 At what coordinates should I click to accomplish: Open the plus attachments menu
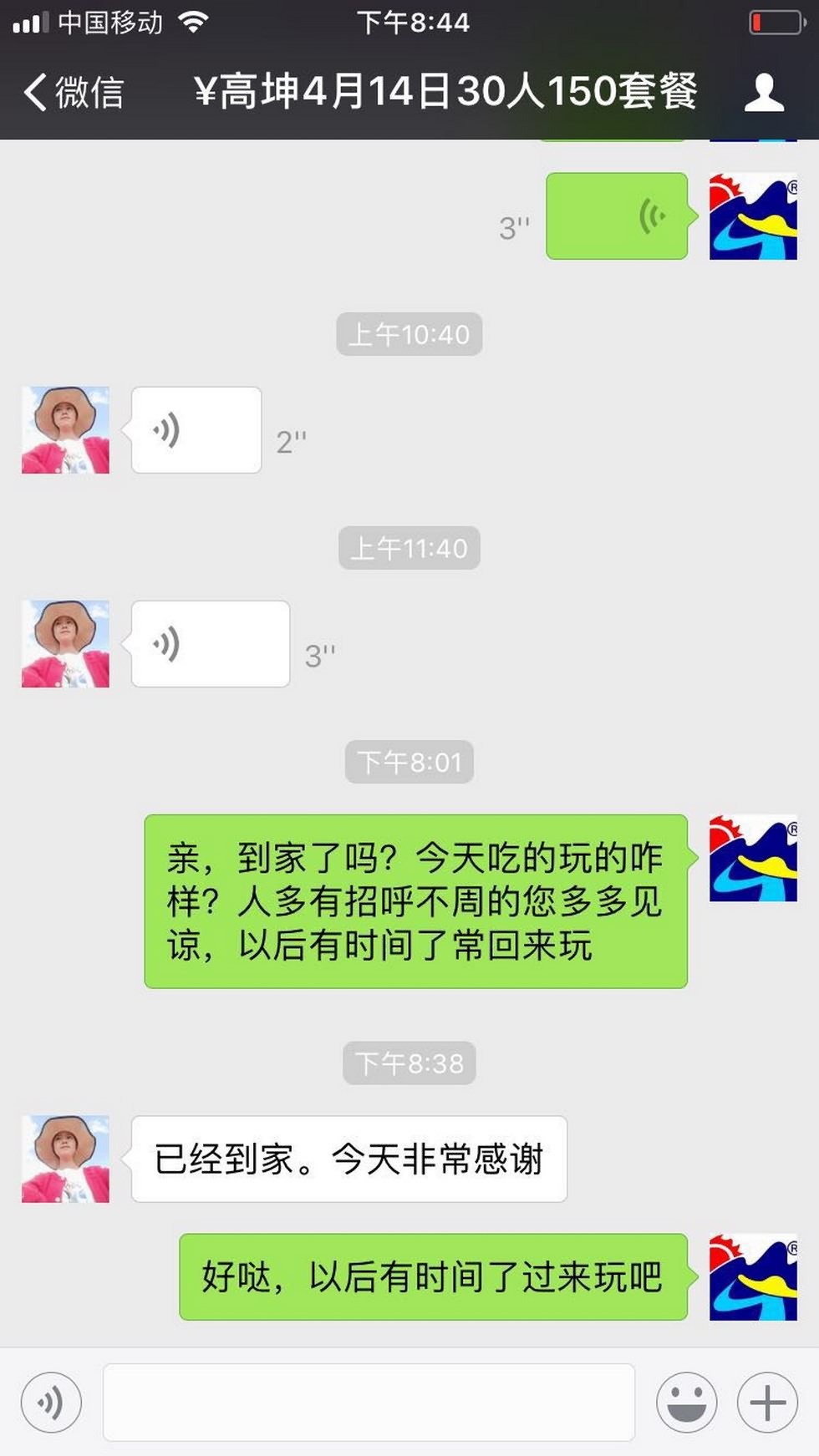pyautogui.click(x=767, y=1403)
